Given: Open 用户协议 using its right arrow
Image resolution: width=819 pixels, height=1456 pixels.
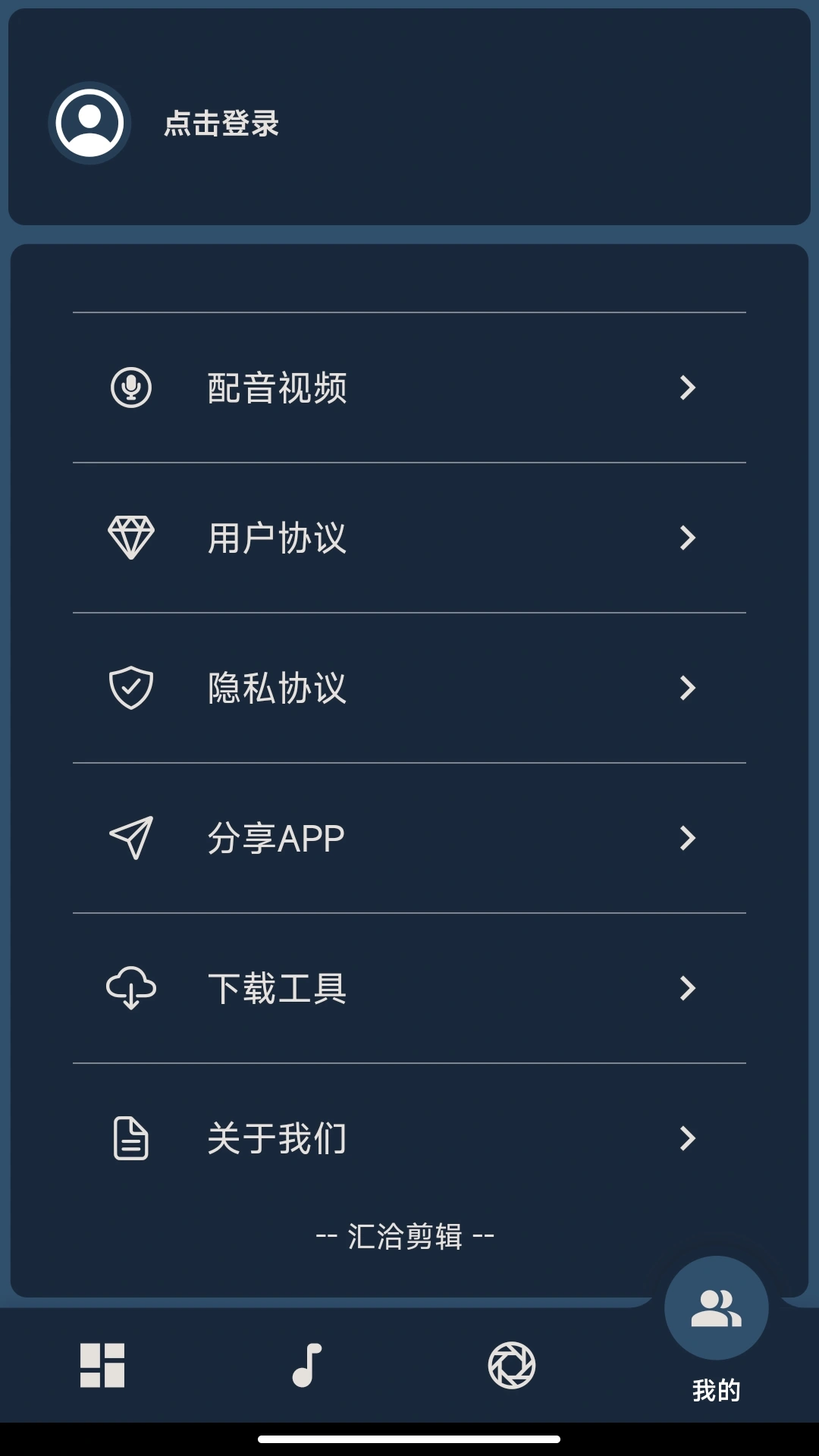Looking at the screenshot, I should pos(689,538).
